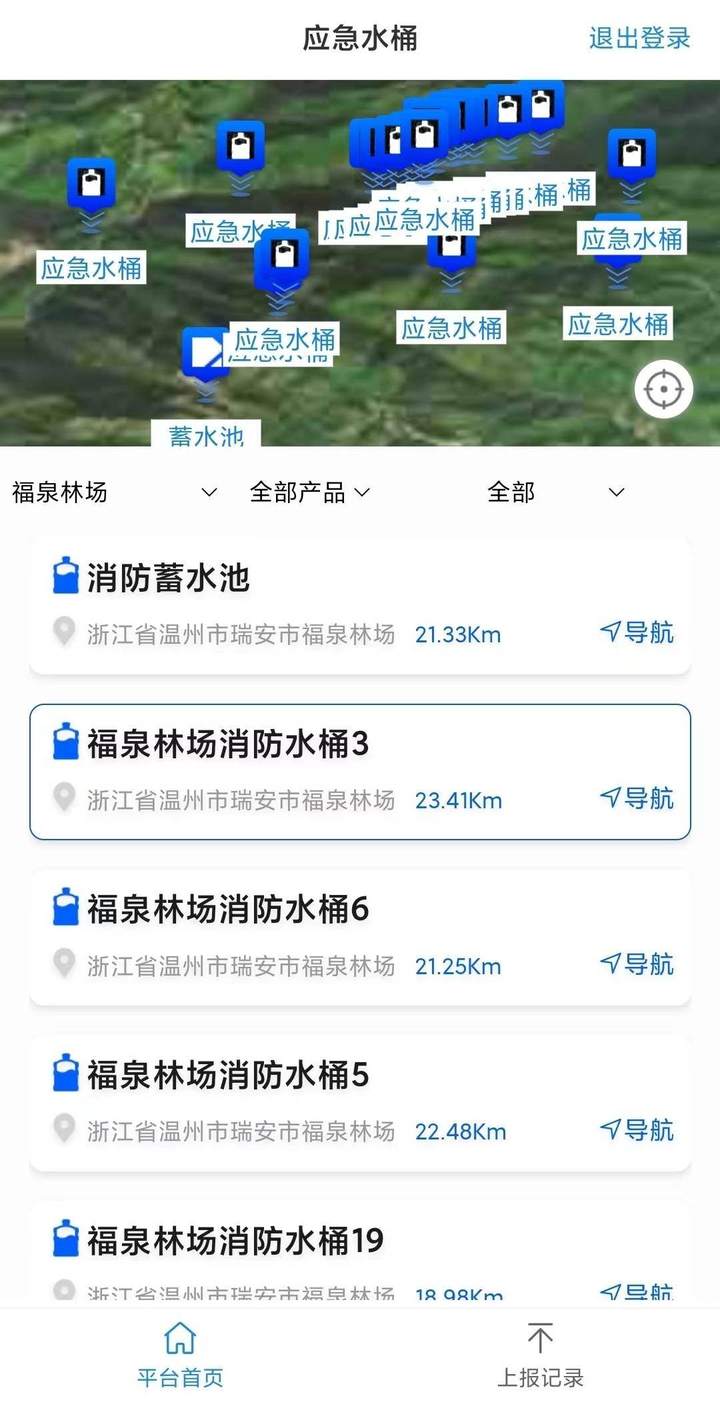
Task: Start 导航 for 福泉林场消防水桶3
Action: pos(637,798)
